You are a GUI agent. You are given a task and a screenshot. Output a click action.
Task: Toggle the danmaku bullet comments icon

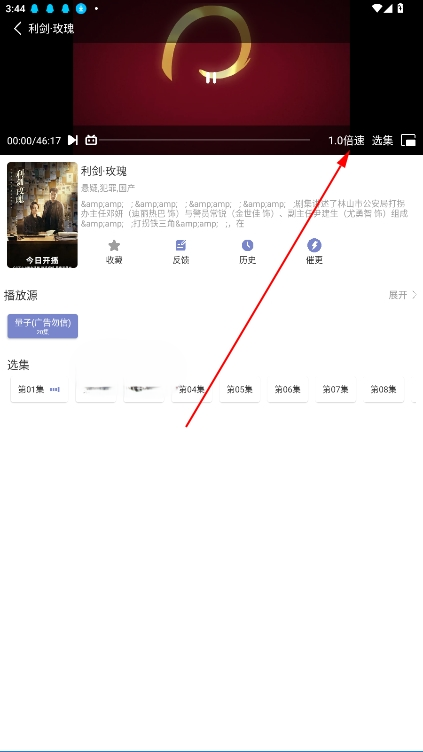coord(91,140)
